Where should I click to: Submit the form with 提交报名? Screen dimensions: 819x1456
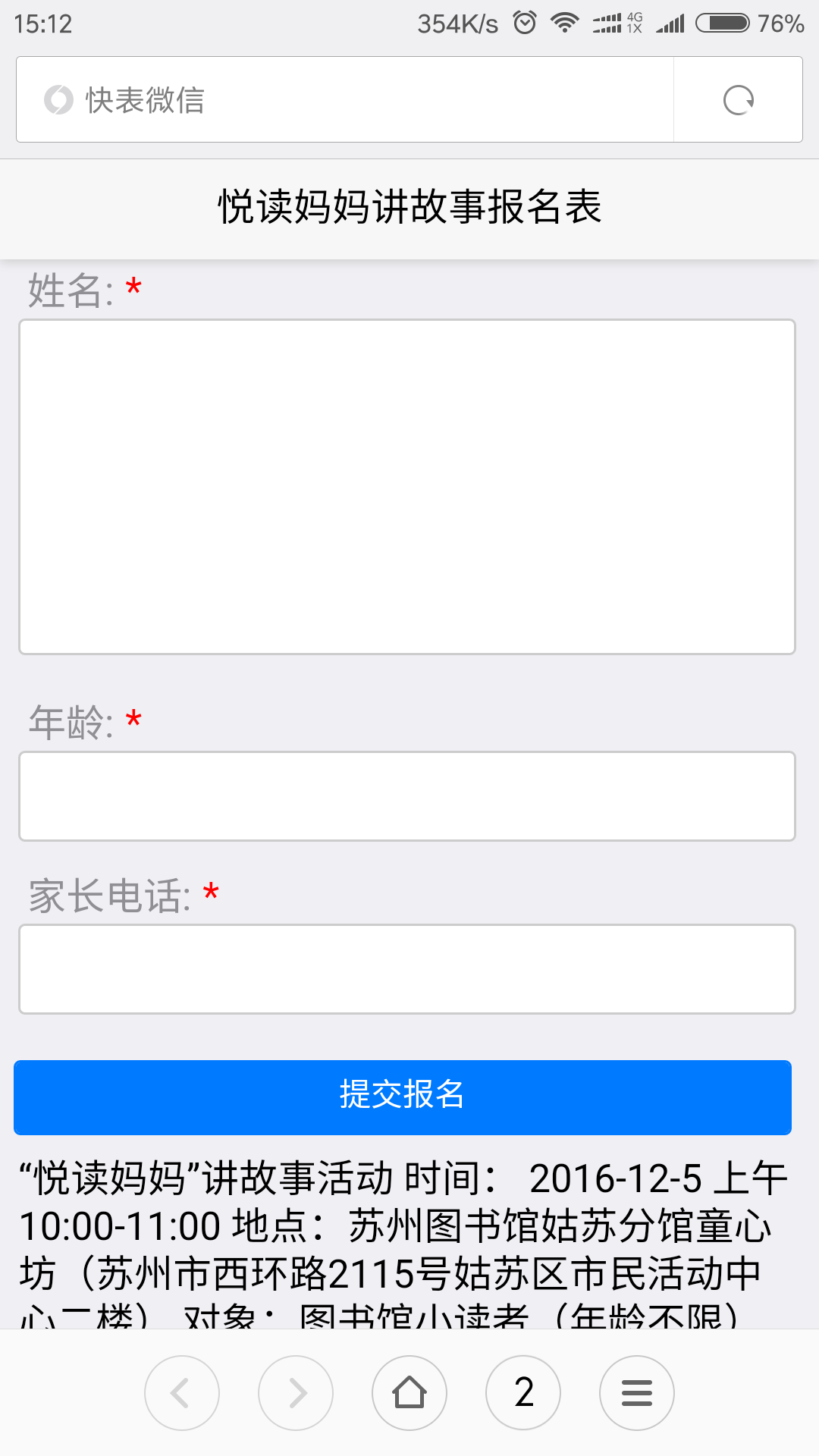pos(403,1097)
